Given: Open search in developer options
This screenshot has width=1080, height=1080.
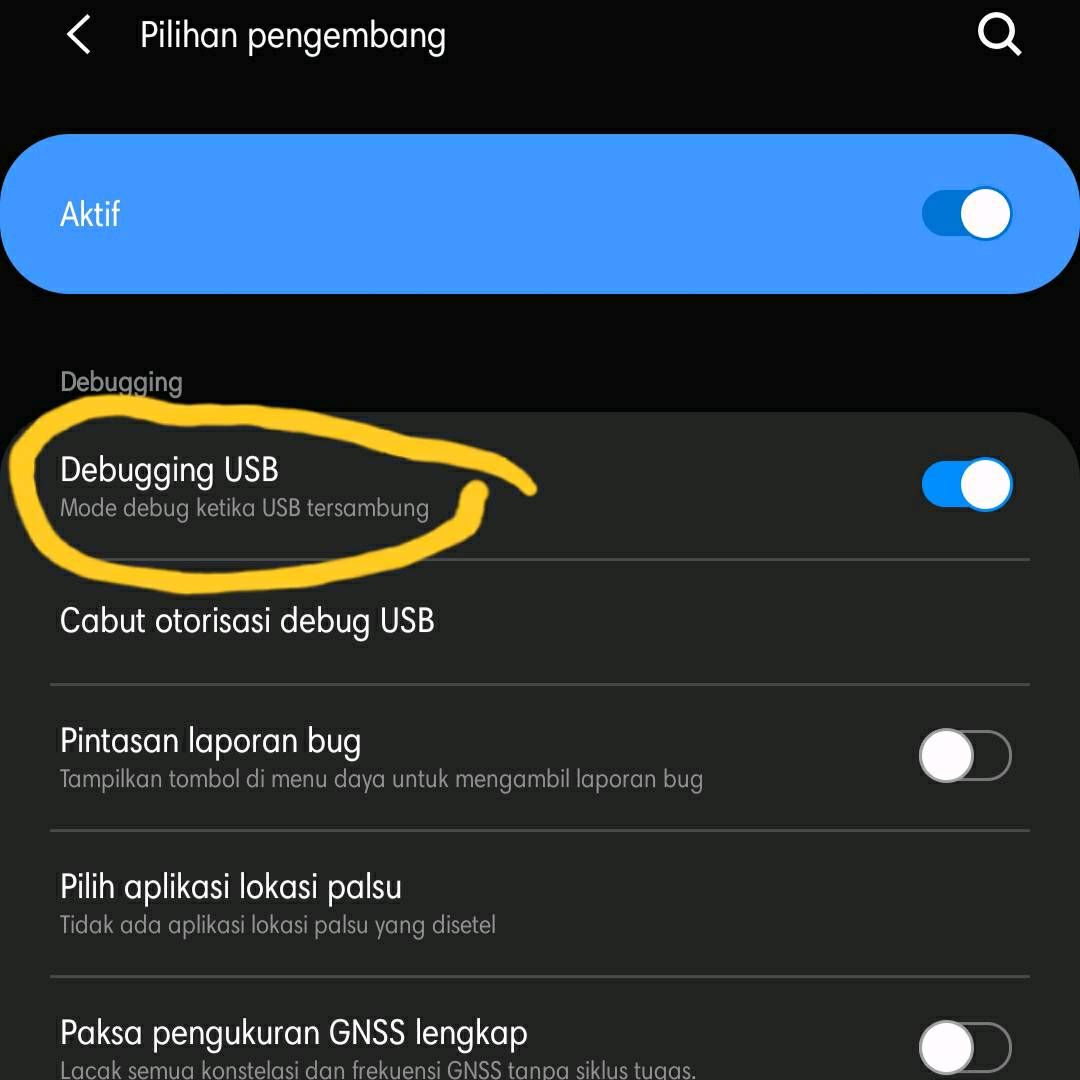Looking at the screenshot, I should [998, 36].
